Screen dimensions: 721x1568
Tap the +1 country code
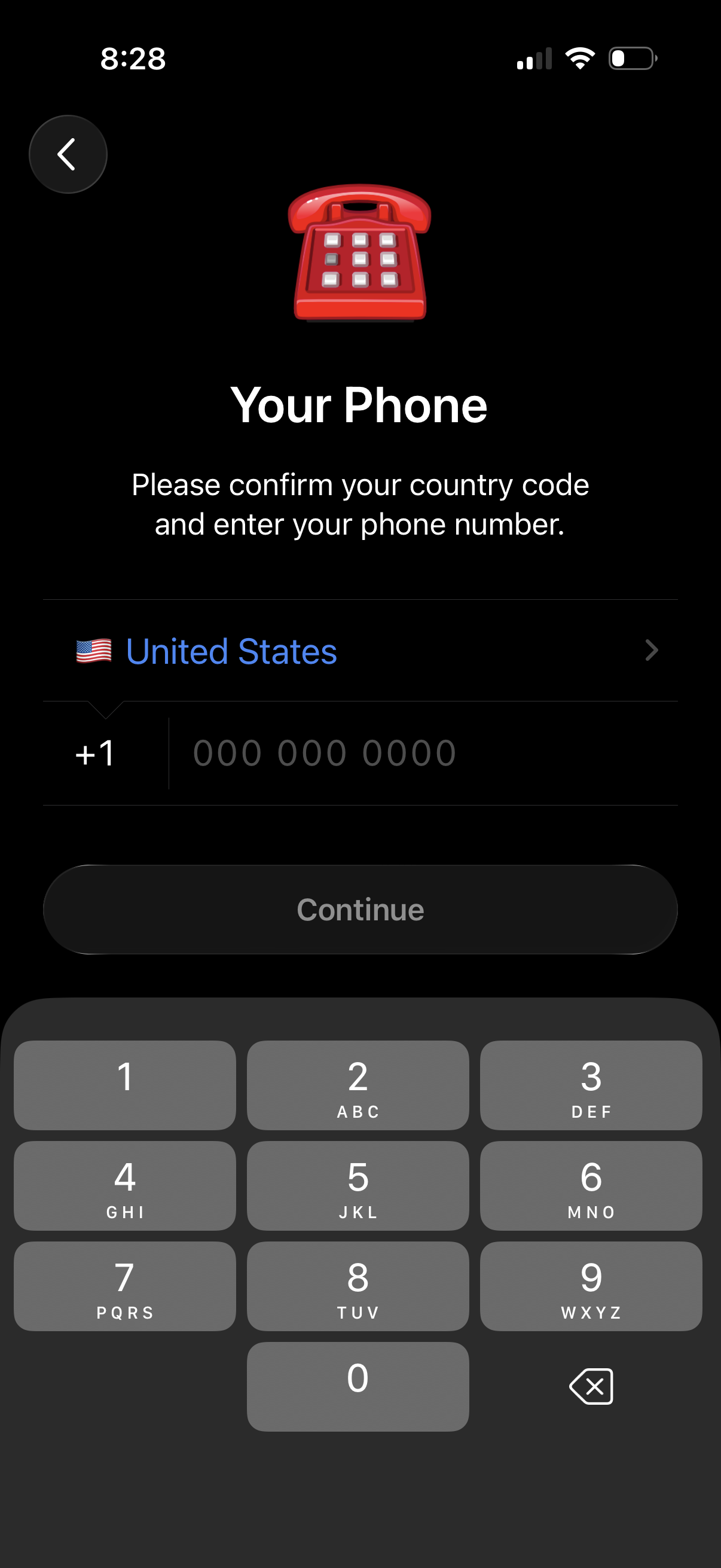tap(96, 753)
